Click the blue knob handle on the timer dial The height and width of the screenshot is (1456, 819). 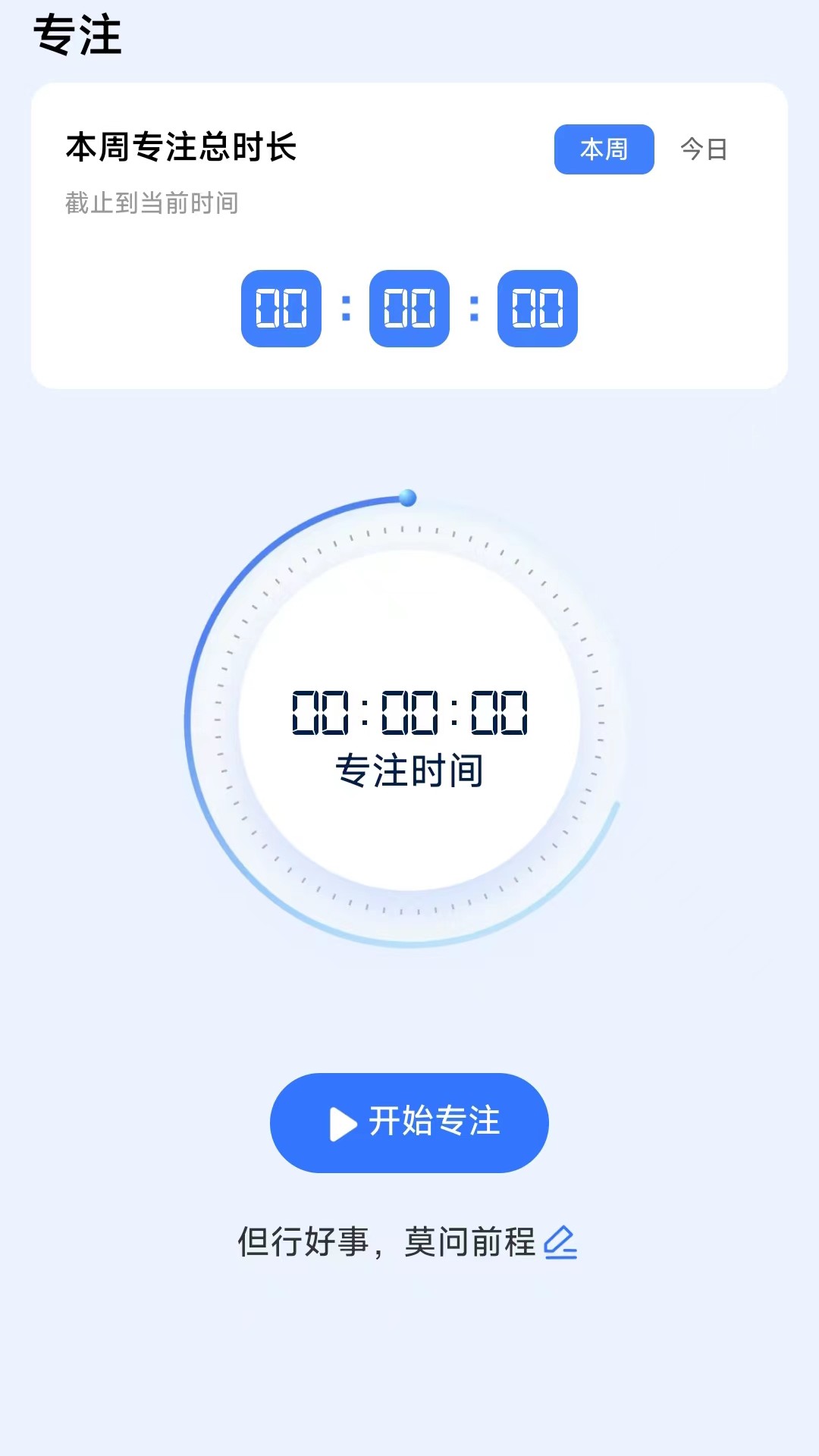[409, 497]
